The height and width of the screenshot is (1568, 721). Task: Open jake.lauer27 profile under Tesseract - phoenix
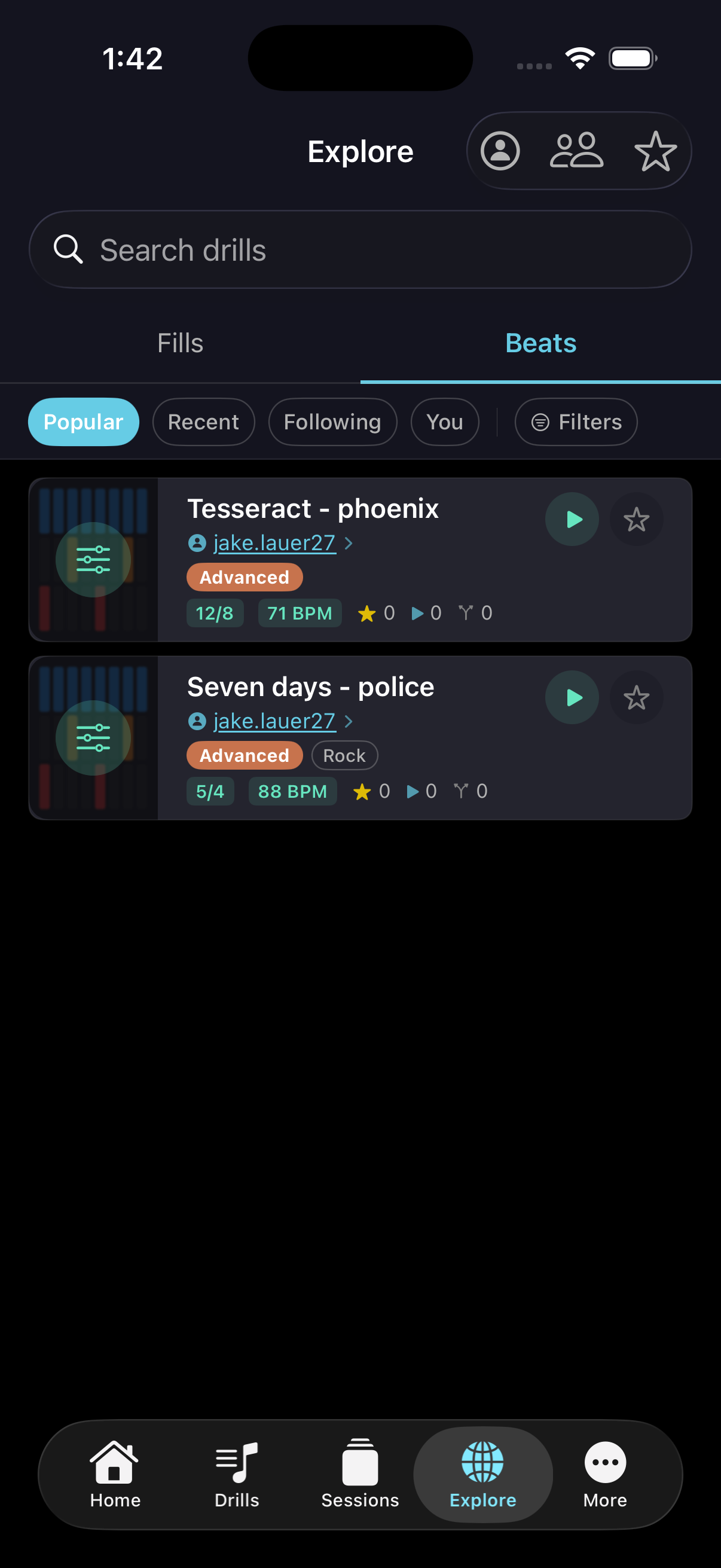[274, 543]
